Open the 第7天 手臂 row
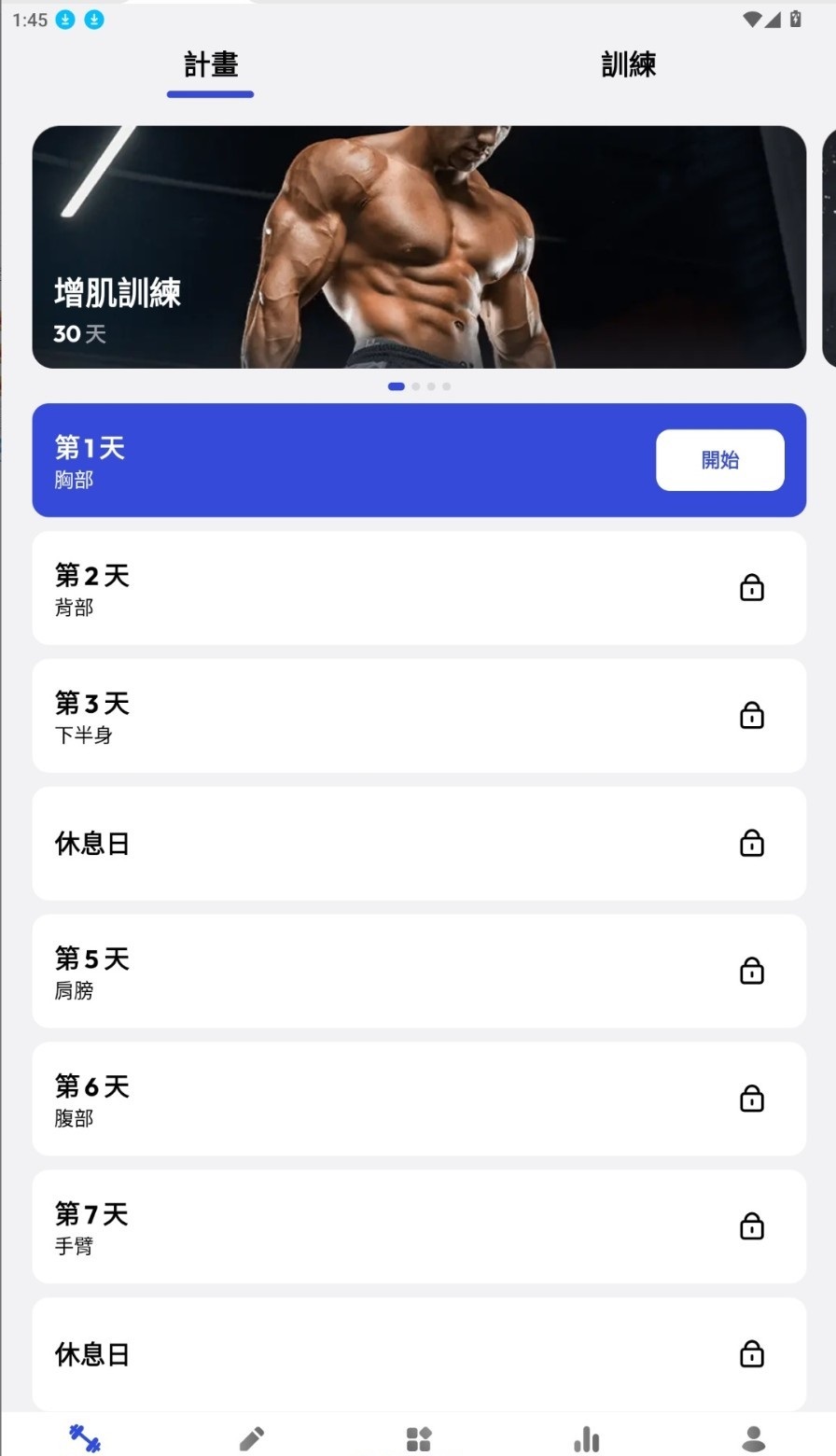The width and height of the screenshot is (836, 1456). (x=419, y=1227)
